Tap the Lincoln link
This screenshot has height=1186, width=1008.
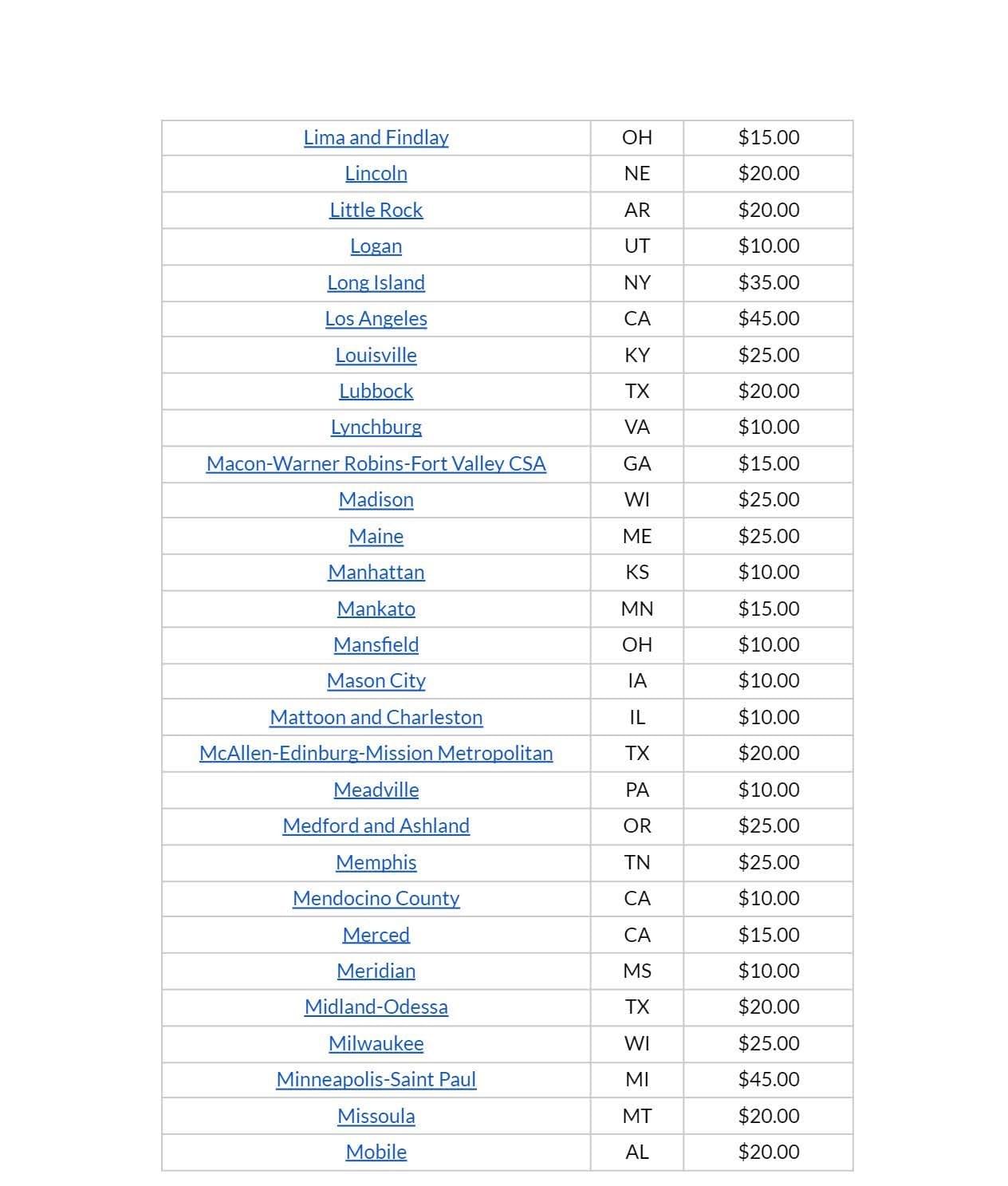376,173
